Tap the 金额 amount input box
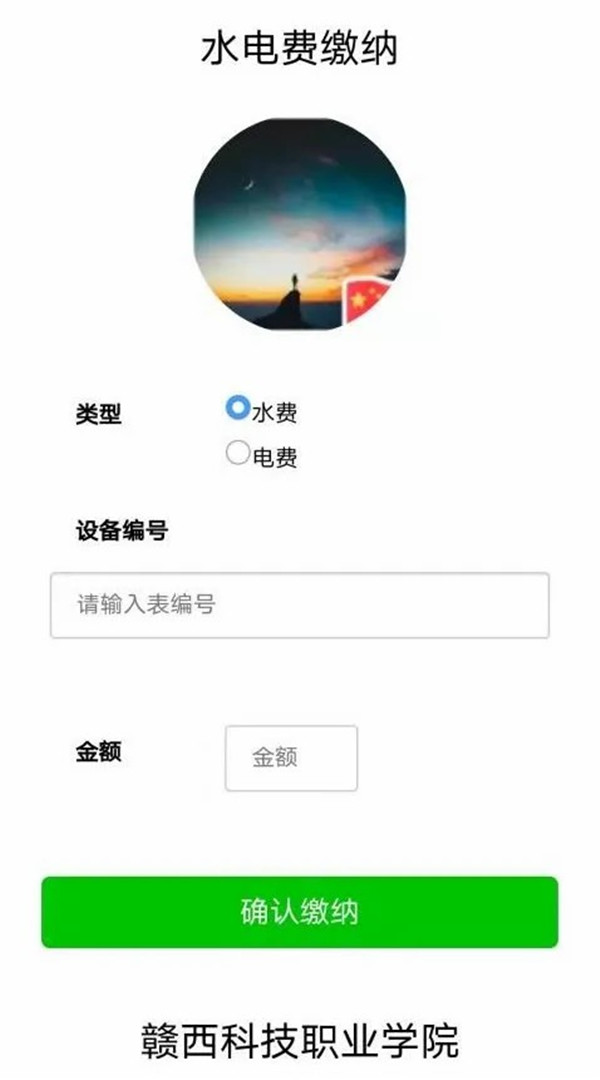The height and width of the screenshot is (1080, 600). [x=290, y=758]
